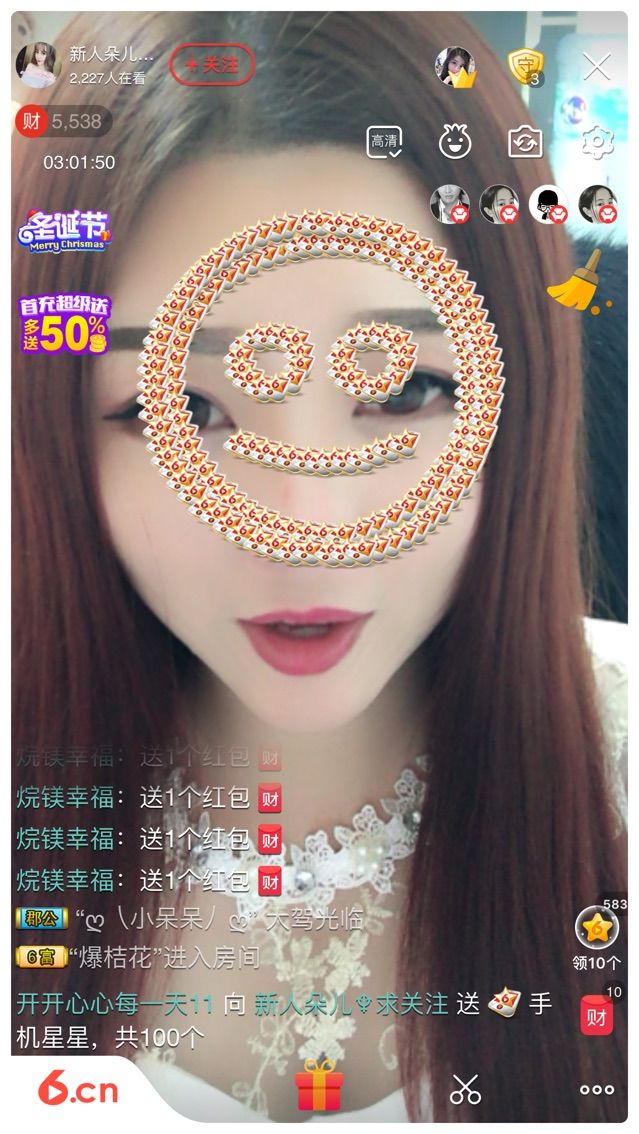
Task: Close the live stream with the X
Action: coord(597,67)
